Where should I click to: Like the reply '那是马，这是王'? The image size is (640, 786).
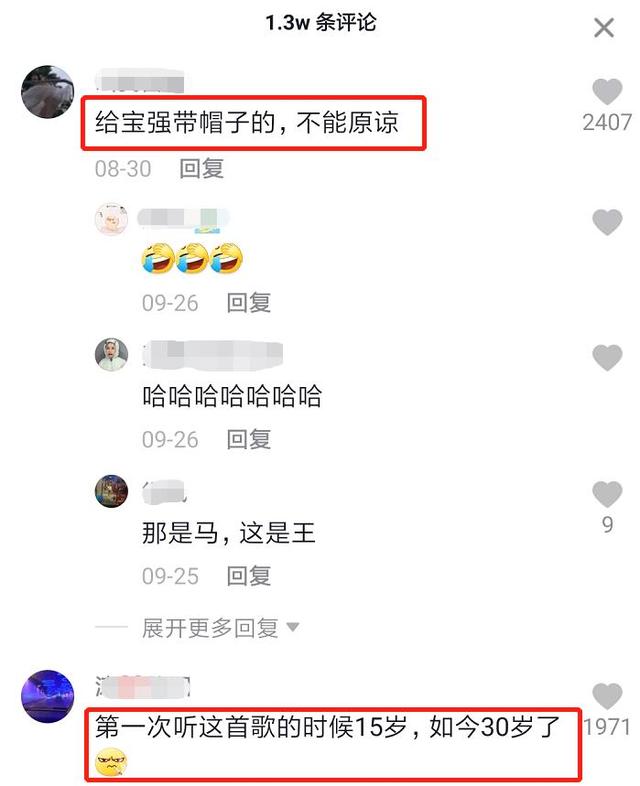(x=607, y=494)
